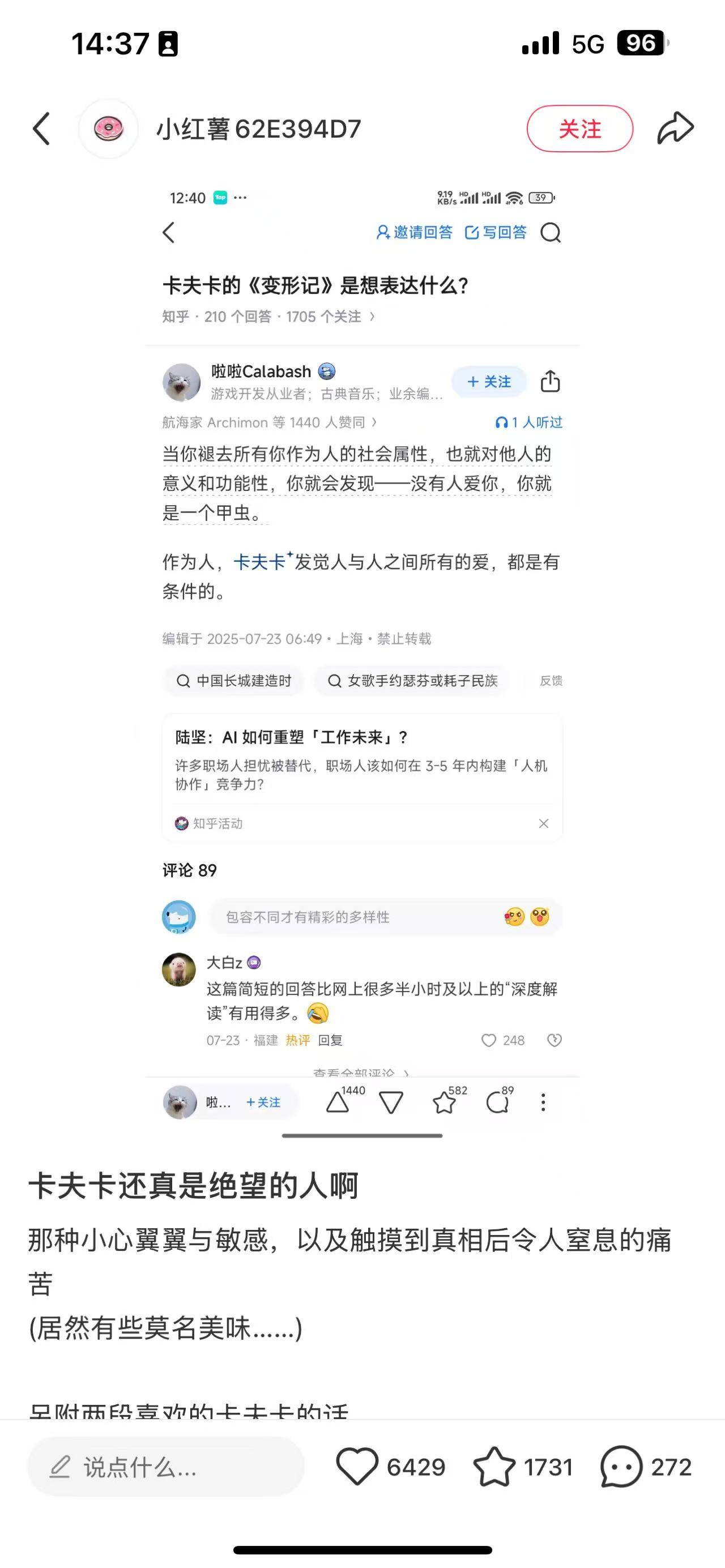The image size is (725, 1568).
Task: Open 小红薯62E394D7's profile avatar
Action: [109, 129]
